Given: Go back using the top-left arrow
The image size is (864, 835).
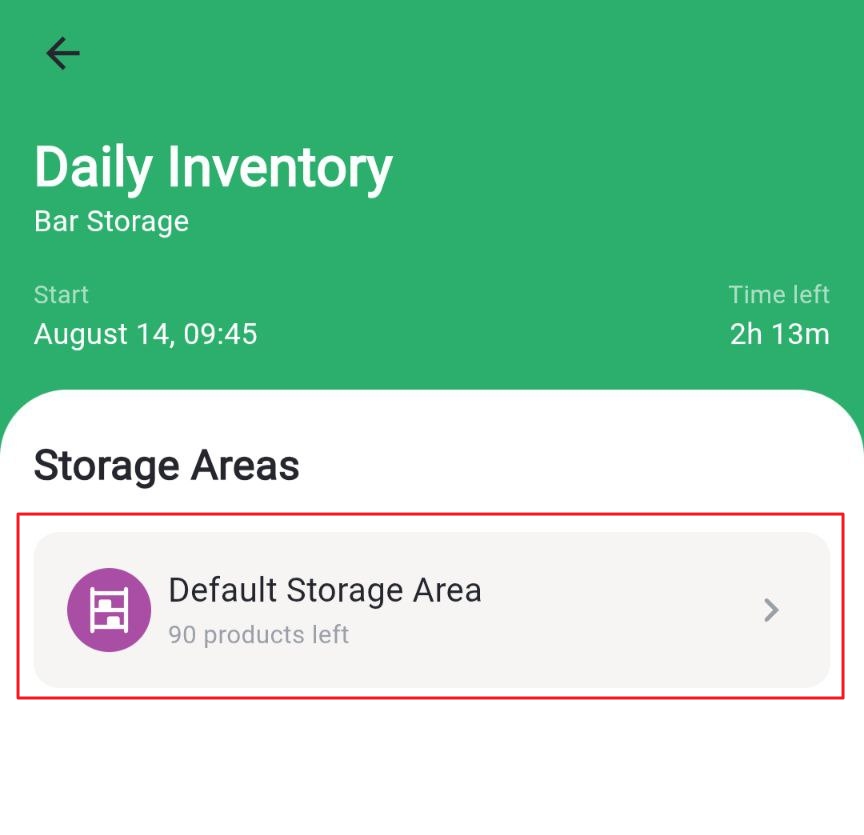Looking at the screenshot, I should (62, 53).
